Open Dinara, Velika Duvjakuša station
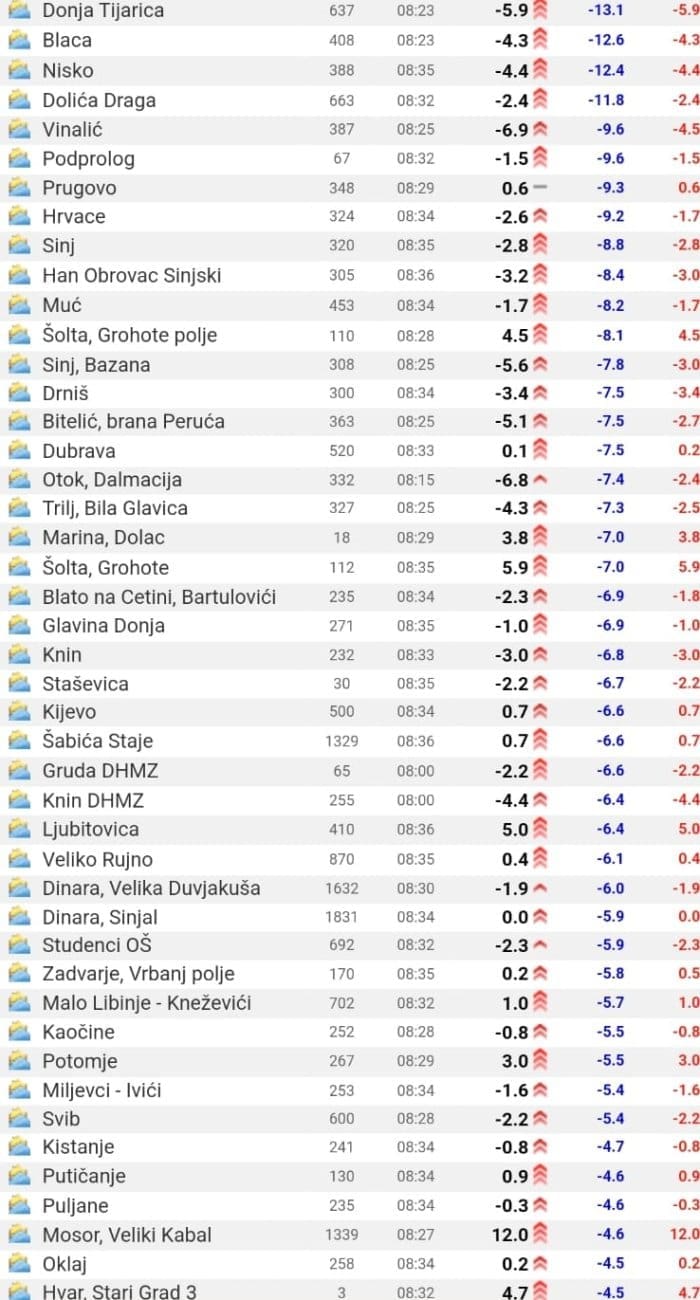The height and width of the screenshot is (1300, 700). (x=151, y=888)
